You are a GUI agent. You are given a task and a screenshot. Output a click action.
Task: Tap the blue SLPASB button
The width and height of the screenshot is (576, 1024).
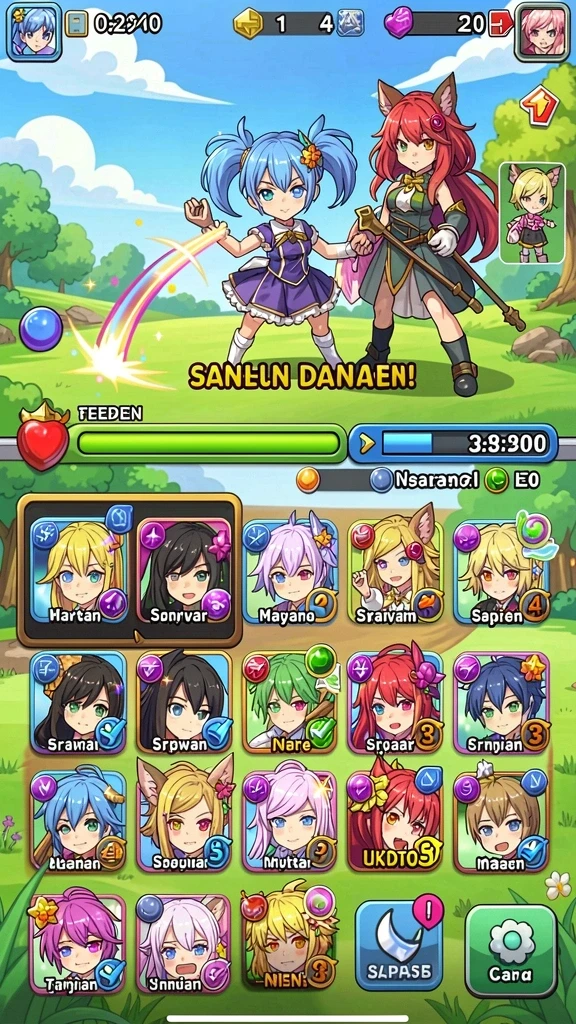[x=398, y=946]
